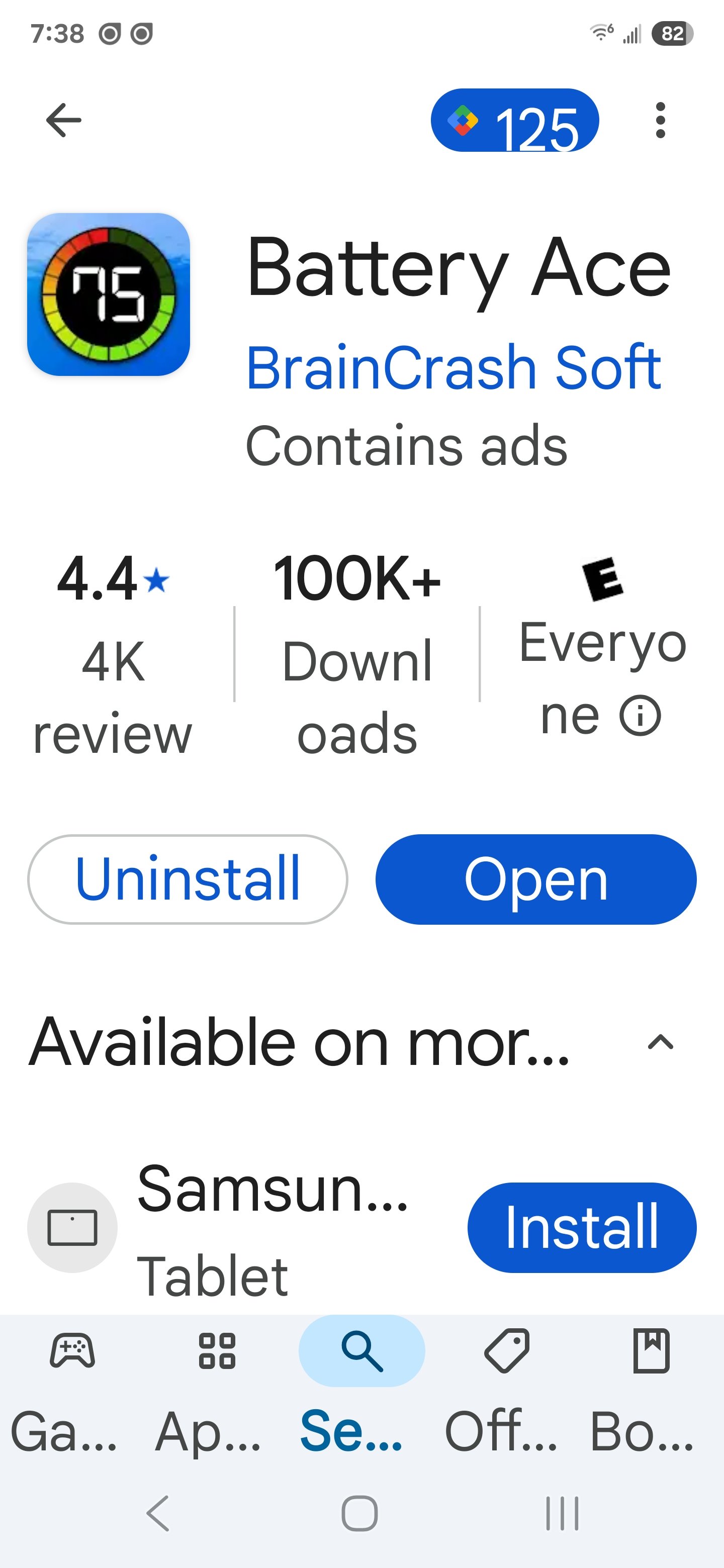Show Everyone content rating info

tap(640, 716)
